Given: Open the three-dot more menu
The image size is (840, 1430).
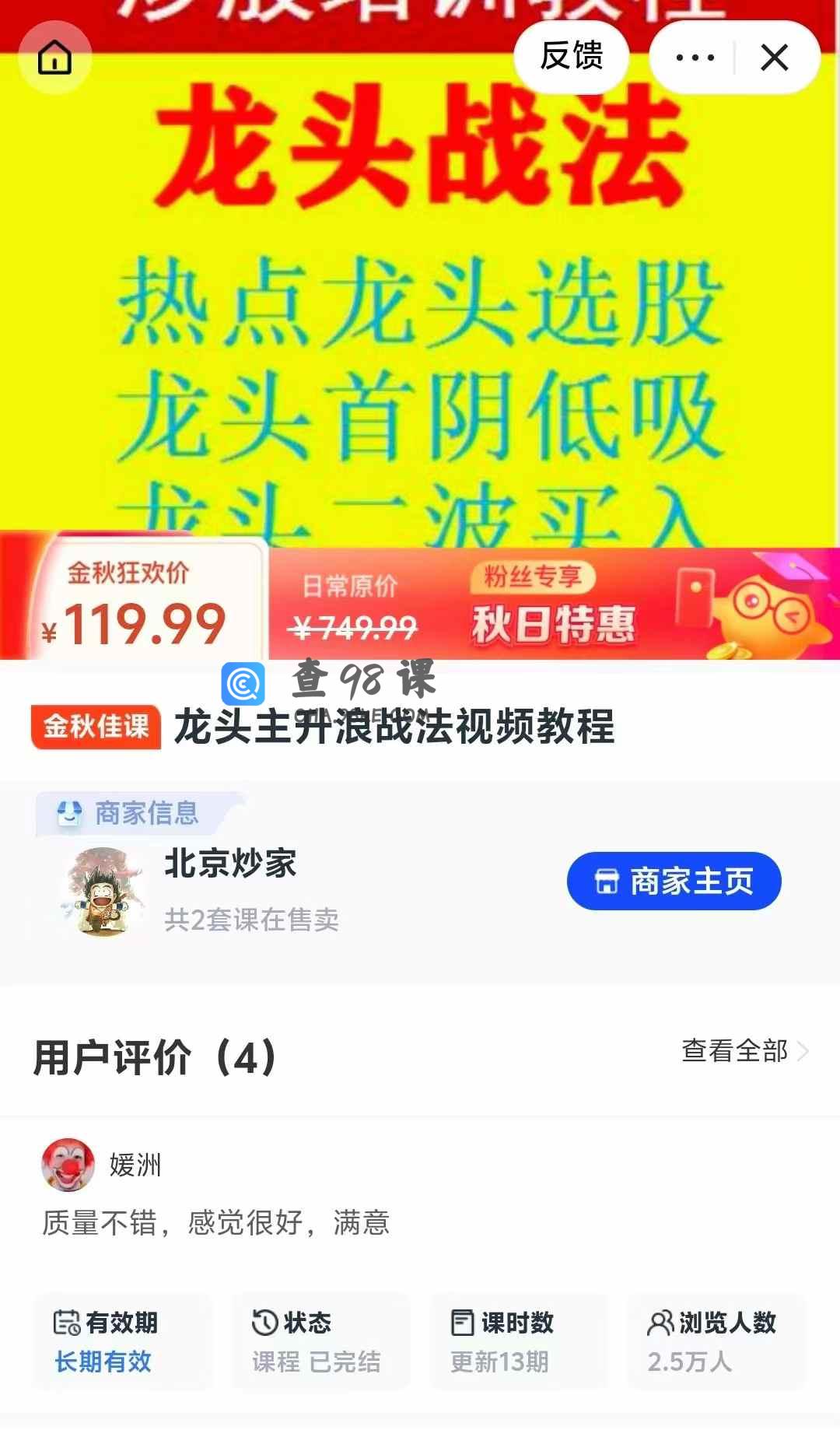Looking at the screenshot, I should [x=695, y=58].
